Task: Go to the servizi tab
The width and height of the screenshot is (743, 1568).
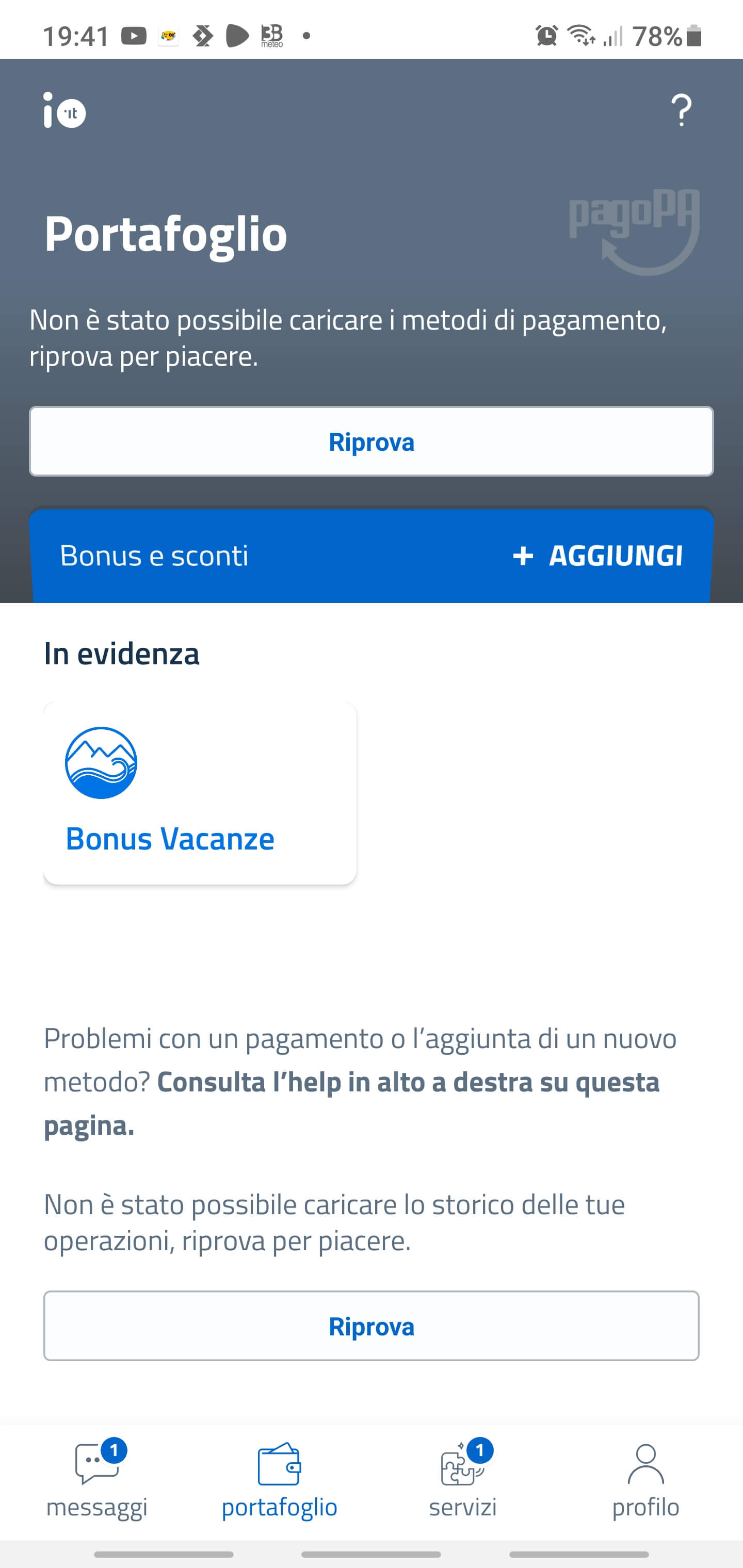Action: [463, 1480]
